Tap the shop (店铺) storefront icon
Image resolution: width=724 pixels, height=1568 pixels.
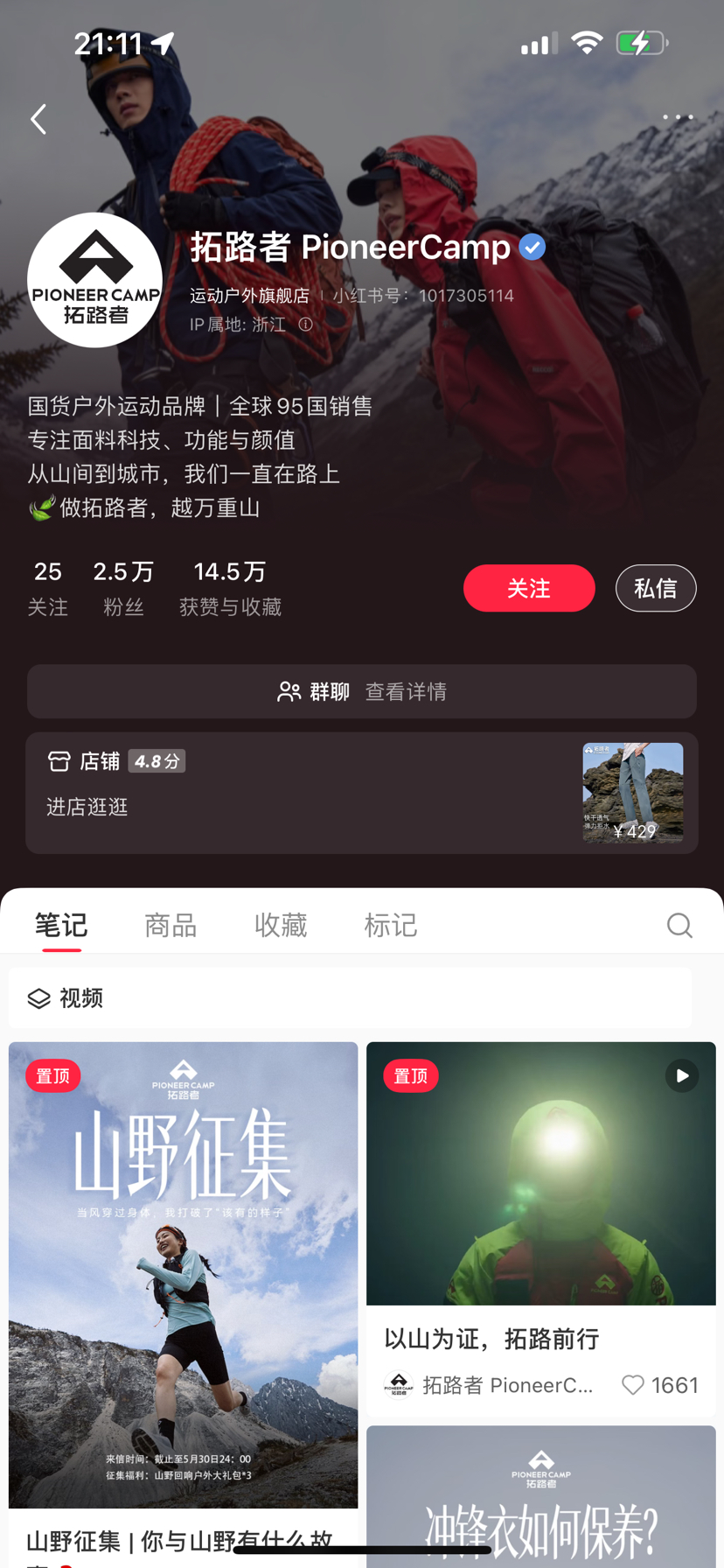[58, 761]
